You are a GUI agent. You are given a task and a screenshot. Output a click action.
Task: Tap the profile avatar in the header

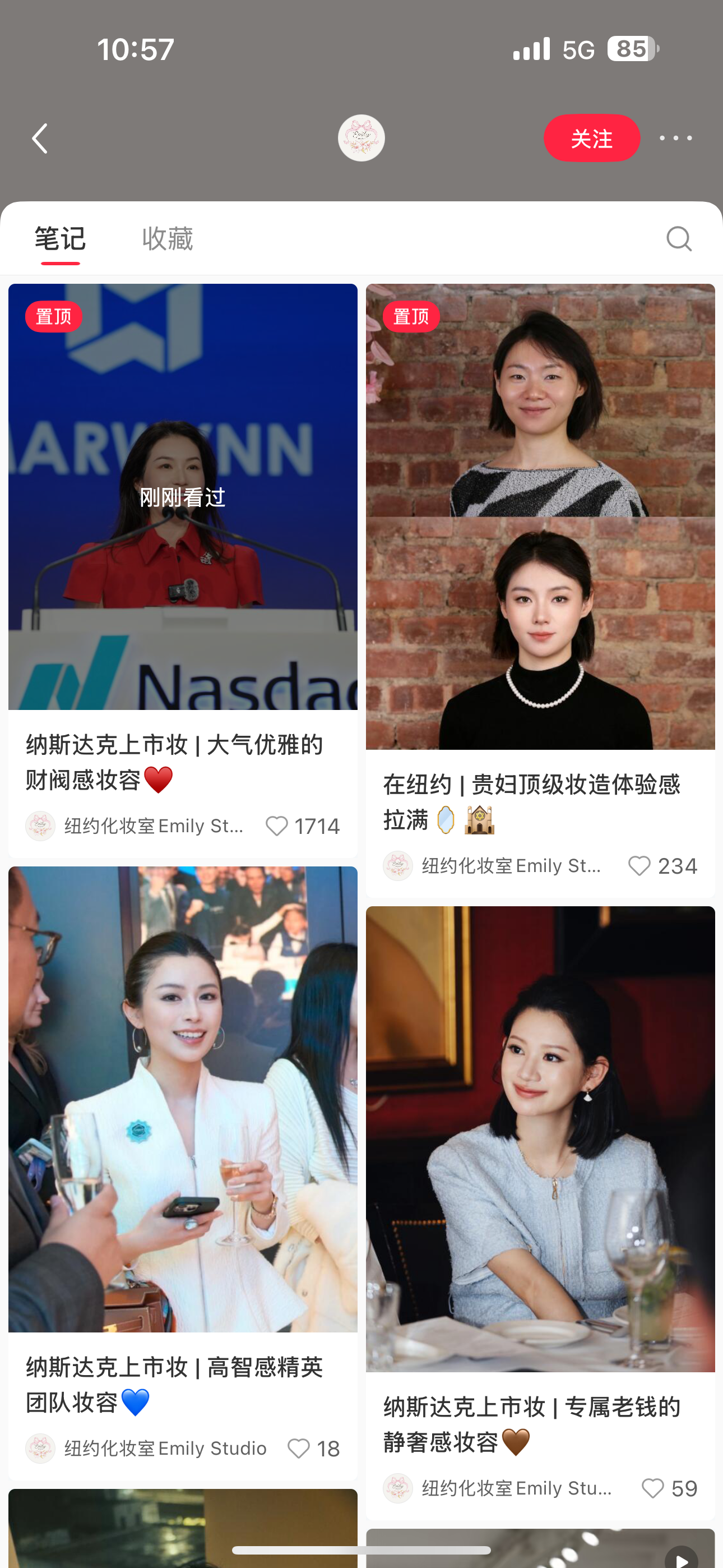[x=361, y=138]
